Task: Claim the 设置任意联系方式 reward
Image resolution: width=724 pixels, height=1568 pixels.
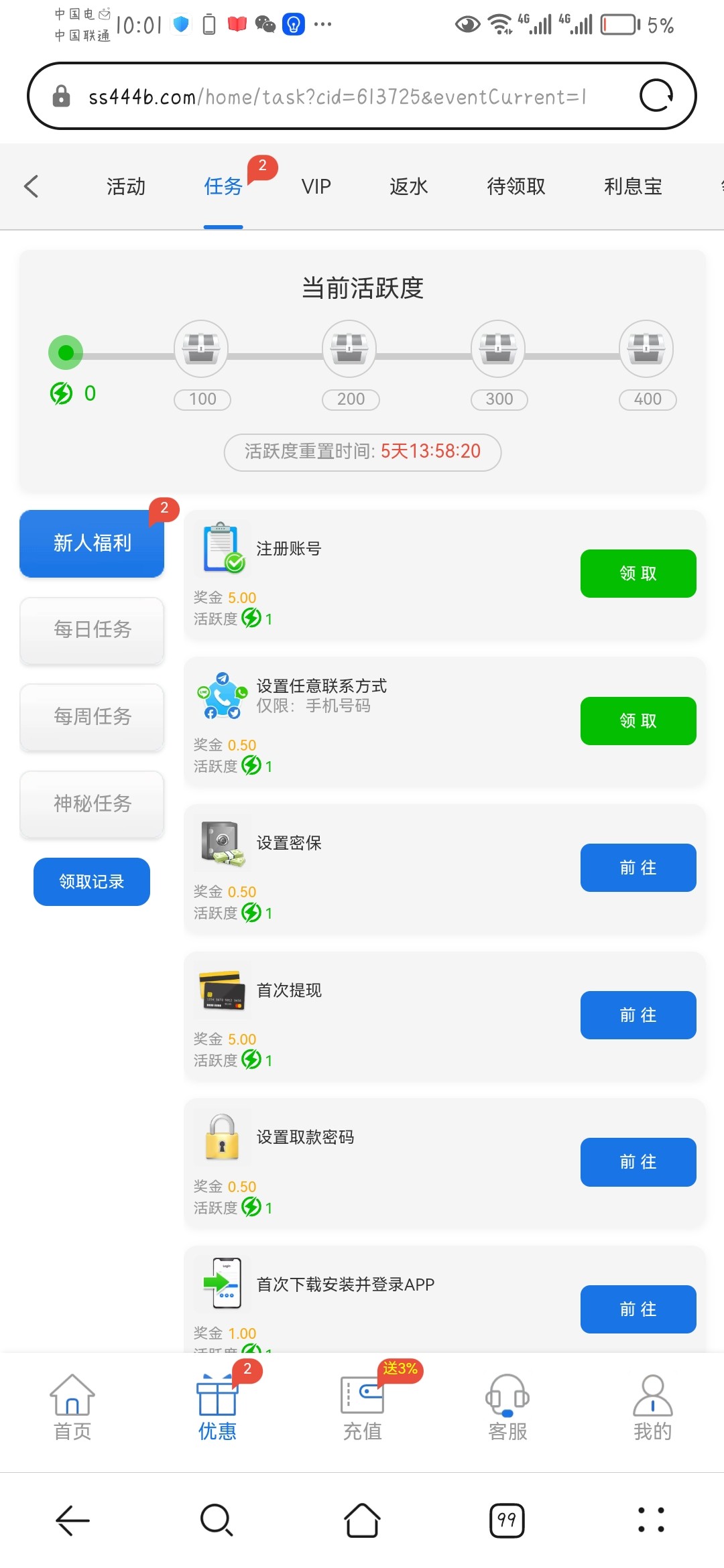Action: click(638, 721)
